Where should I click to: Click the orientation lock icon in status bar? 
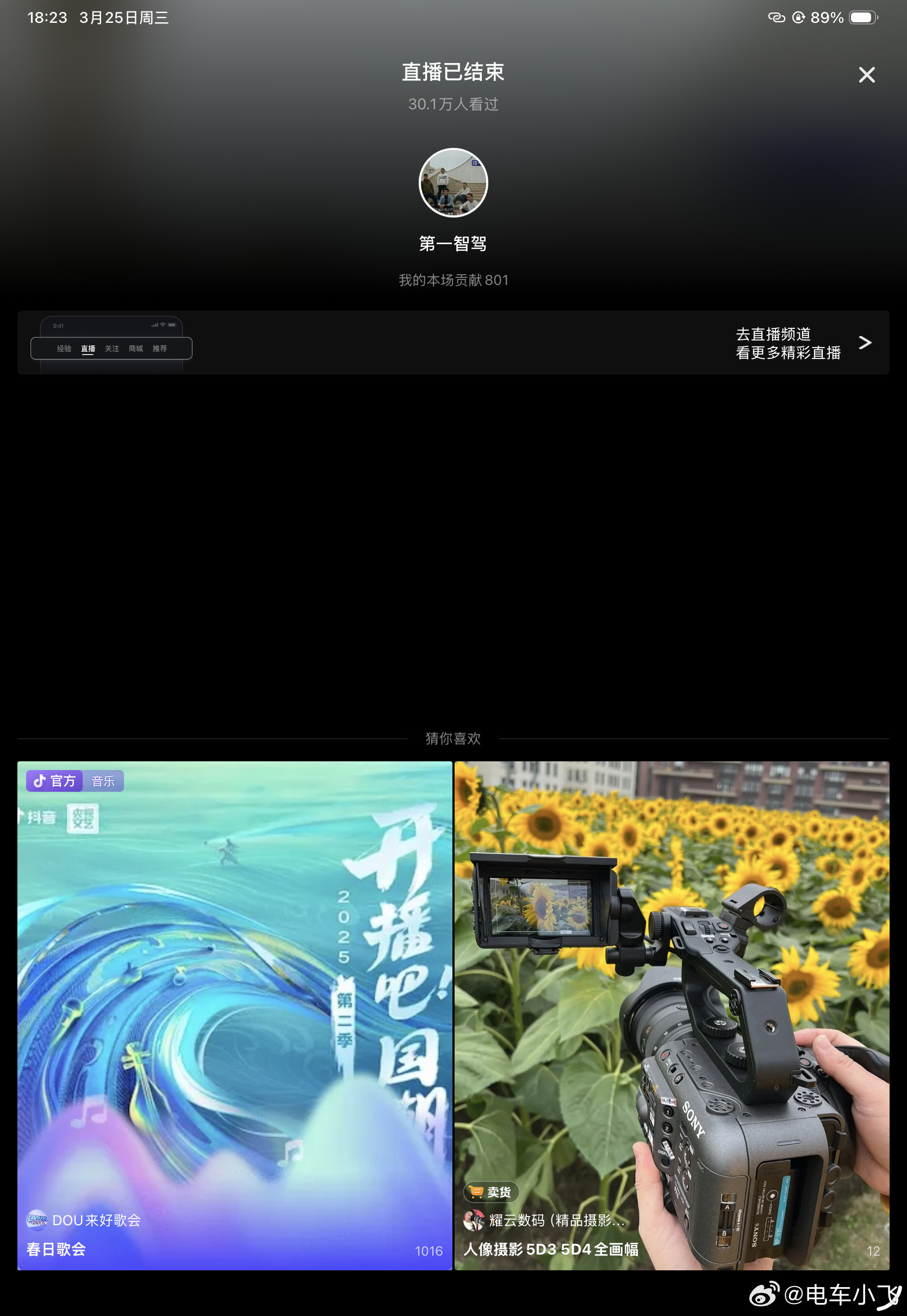798,17
